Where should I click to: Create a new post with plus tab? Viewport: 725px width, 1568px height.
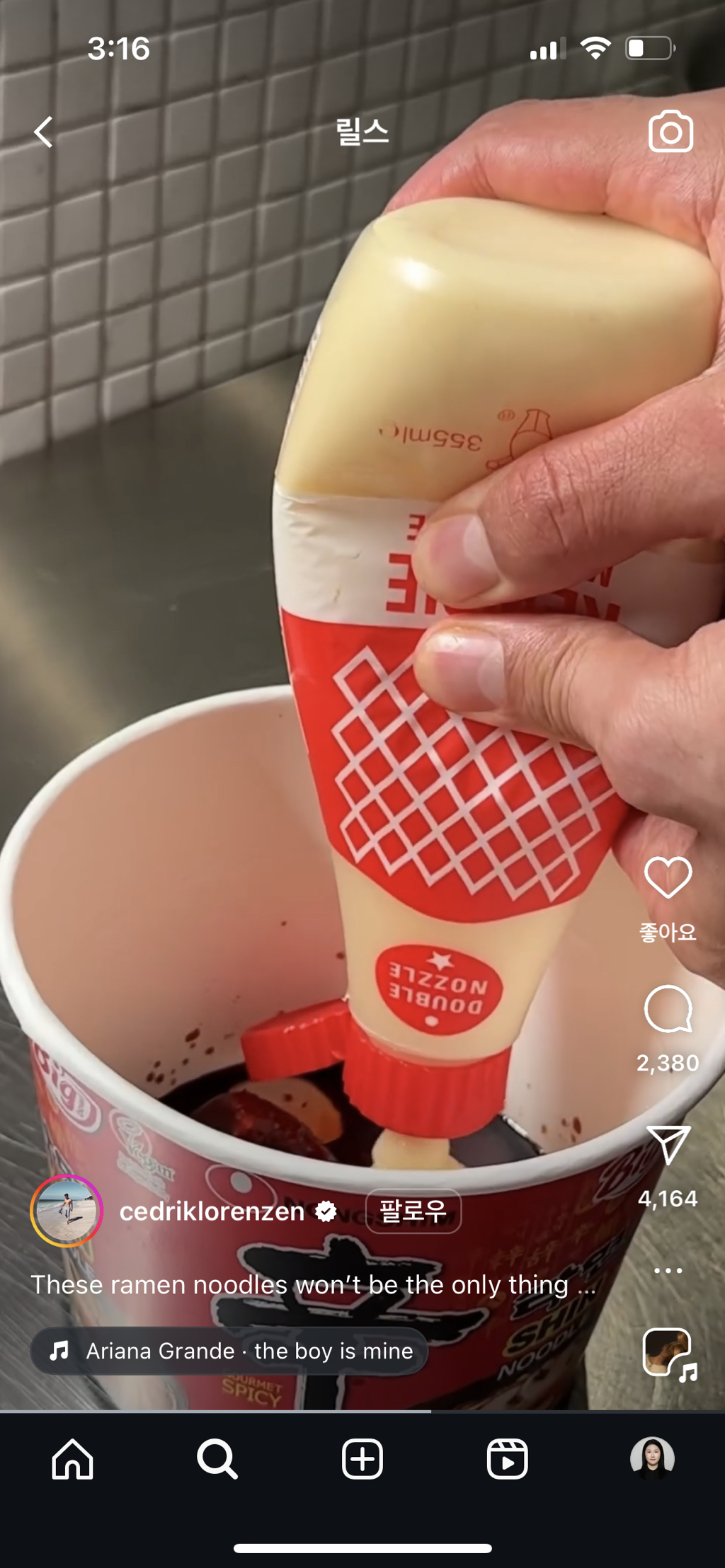pos(362,1458)
